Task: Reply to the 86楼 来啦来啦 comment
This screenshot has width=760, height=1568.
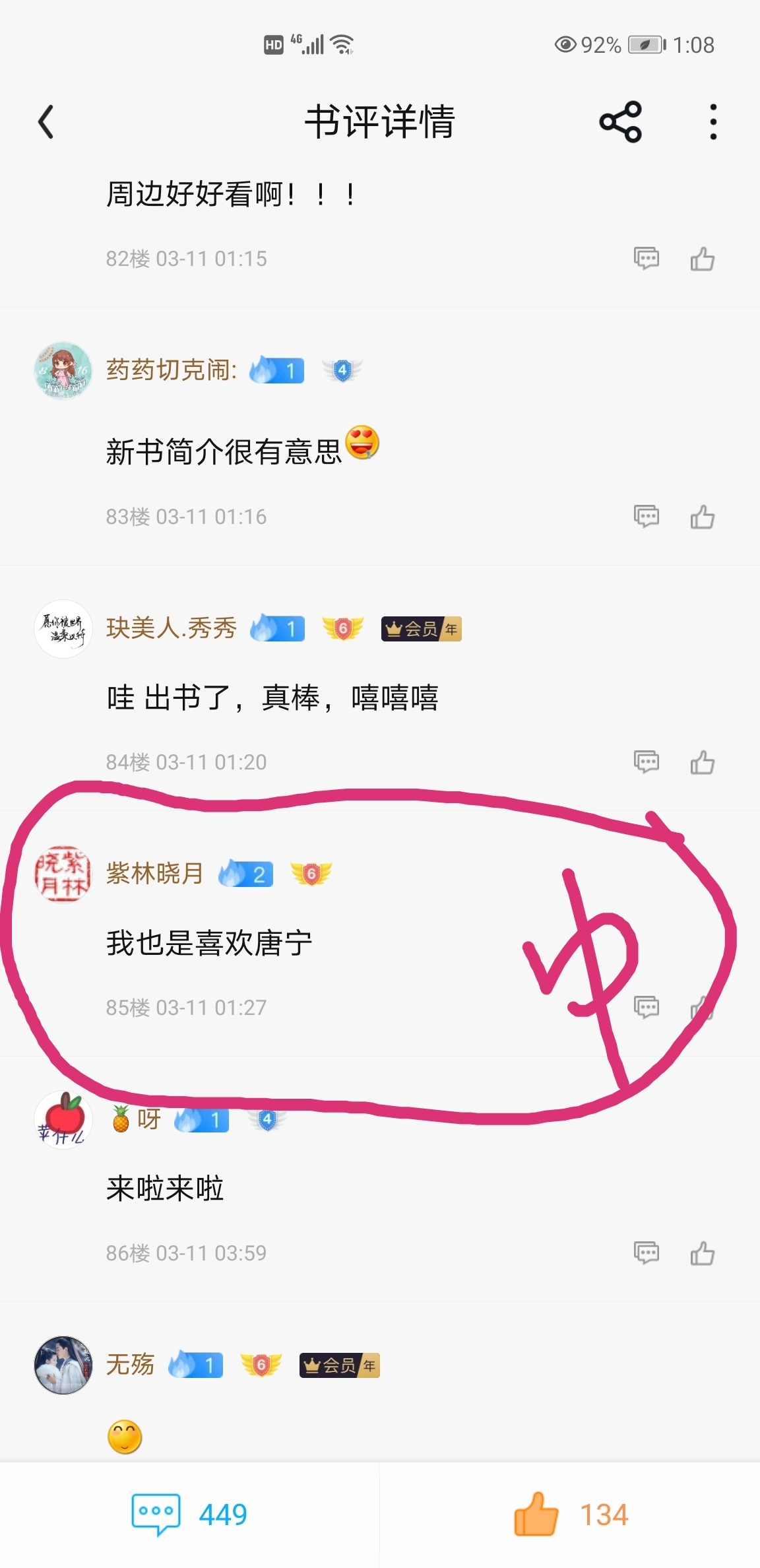Action: pos(646,1253)
